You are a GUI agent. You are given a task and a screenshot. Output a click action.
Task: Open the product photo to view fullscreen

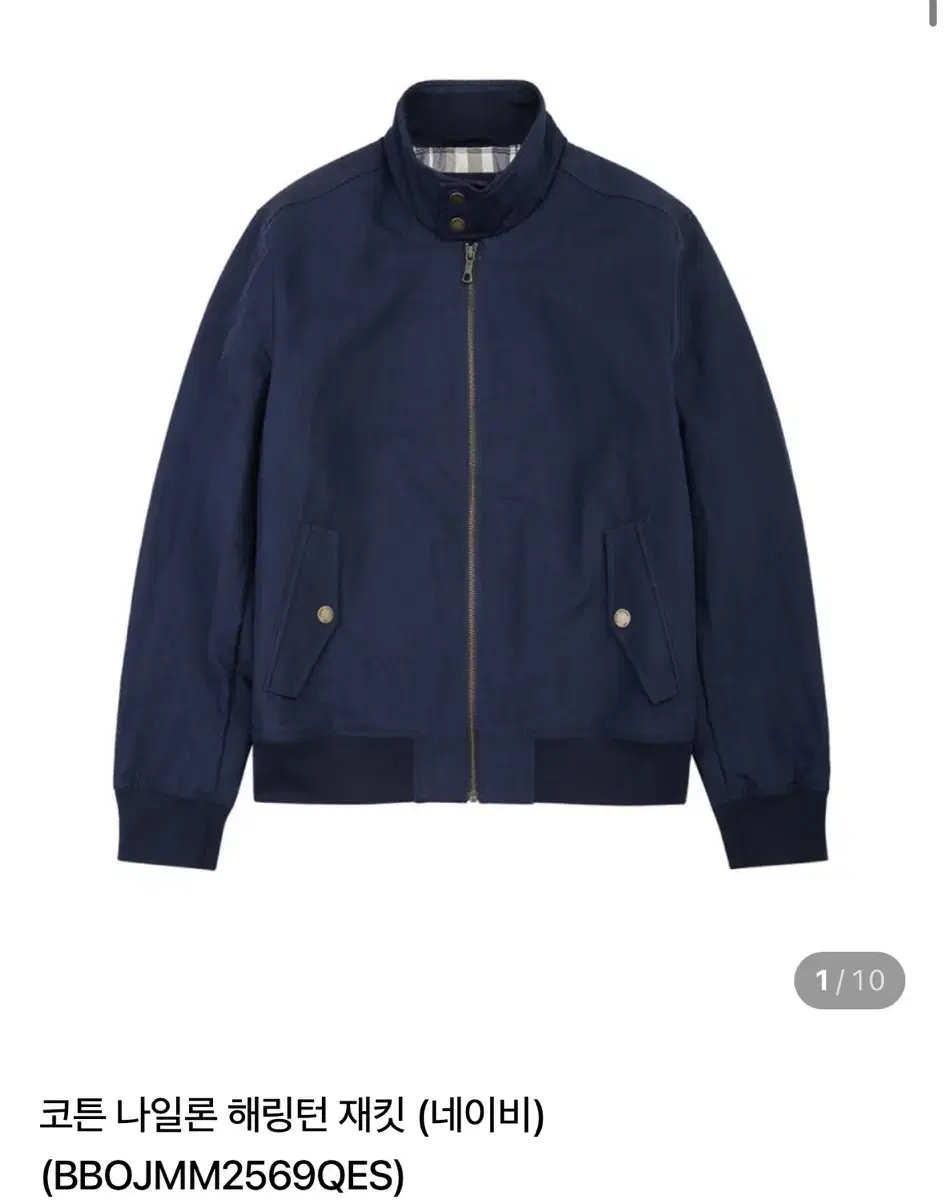[470, 450]
